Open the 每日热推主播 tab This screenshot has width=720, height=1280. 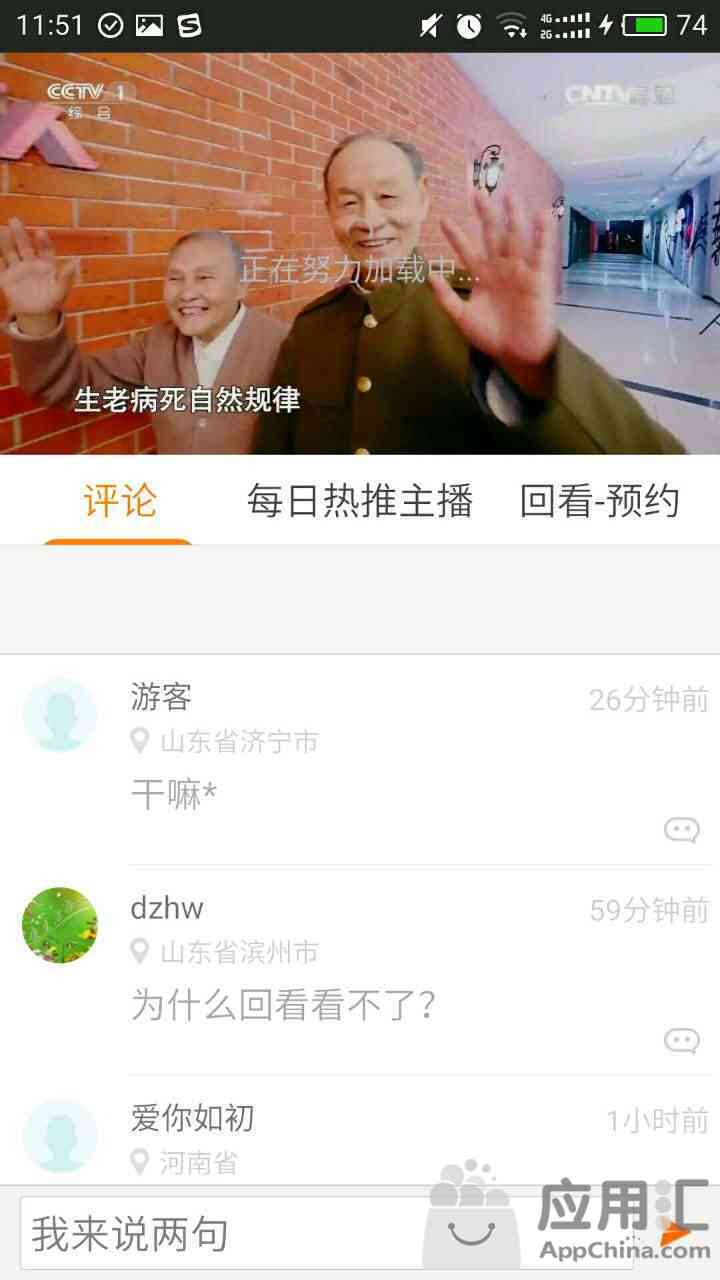360,501
